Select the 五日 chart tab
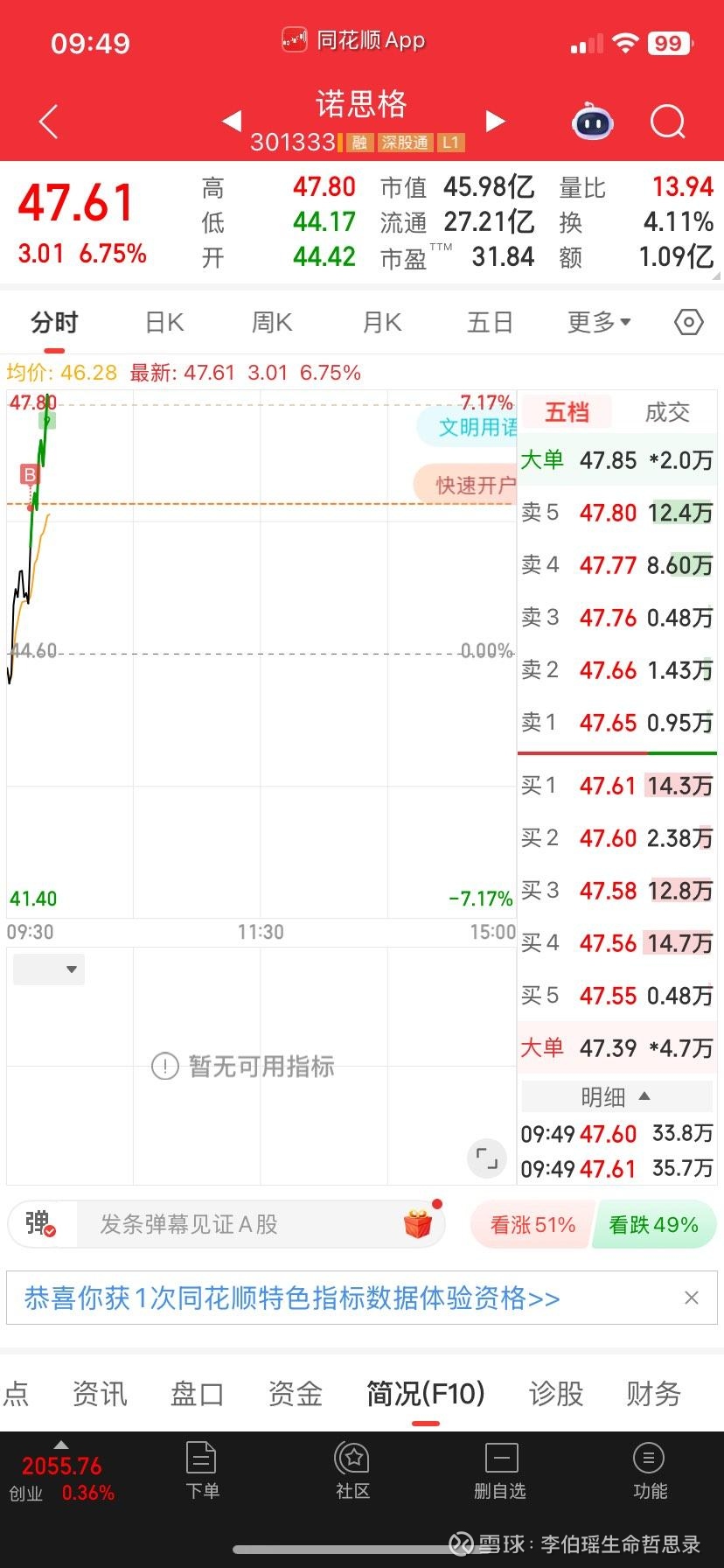This screenshot has height=1568, width=724. pos(490,323)
